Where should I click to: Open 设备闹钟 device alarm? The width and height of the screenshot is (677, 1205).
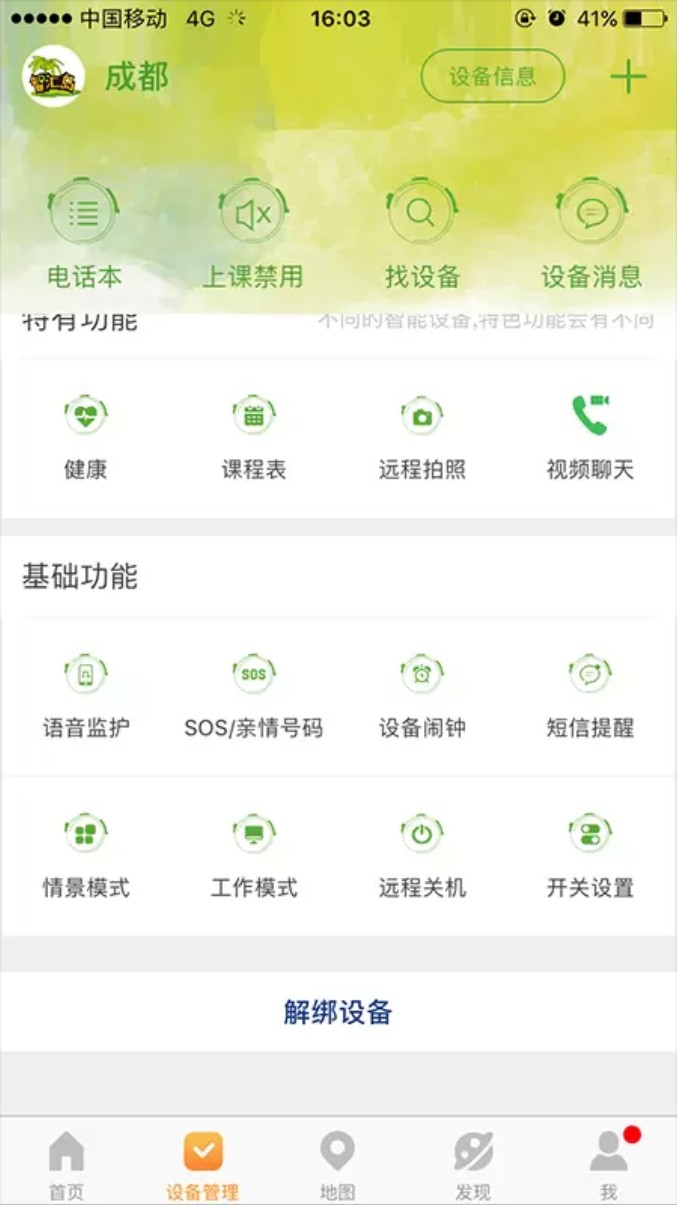(422, 695)
